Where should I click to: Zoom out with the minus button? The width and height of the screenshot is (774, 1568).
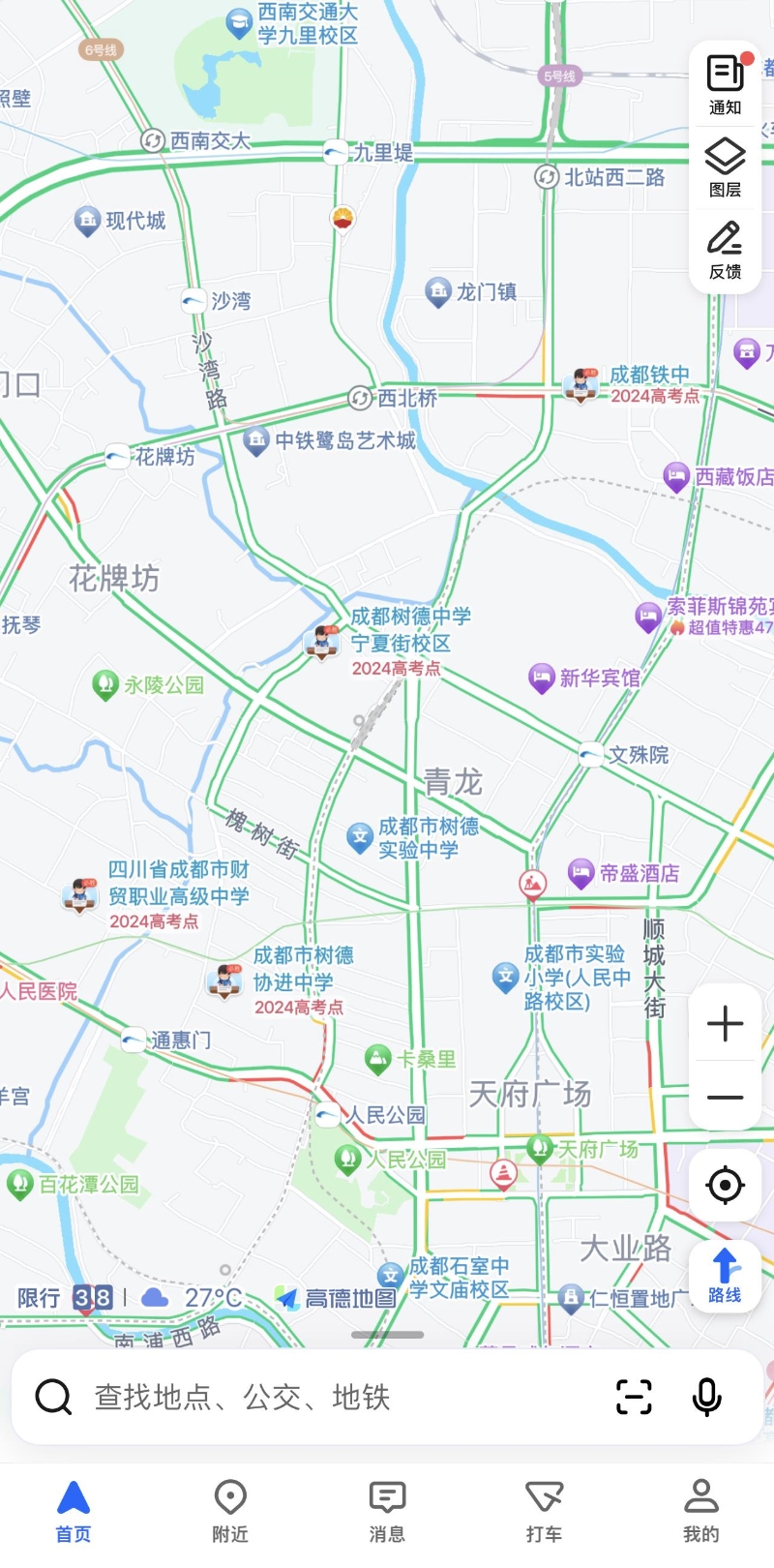(725, 1097)
